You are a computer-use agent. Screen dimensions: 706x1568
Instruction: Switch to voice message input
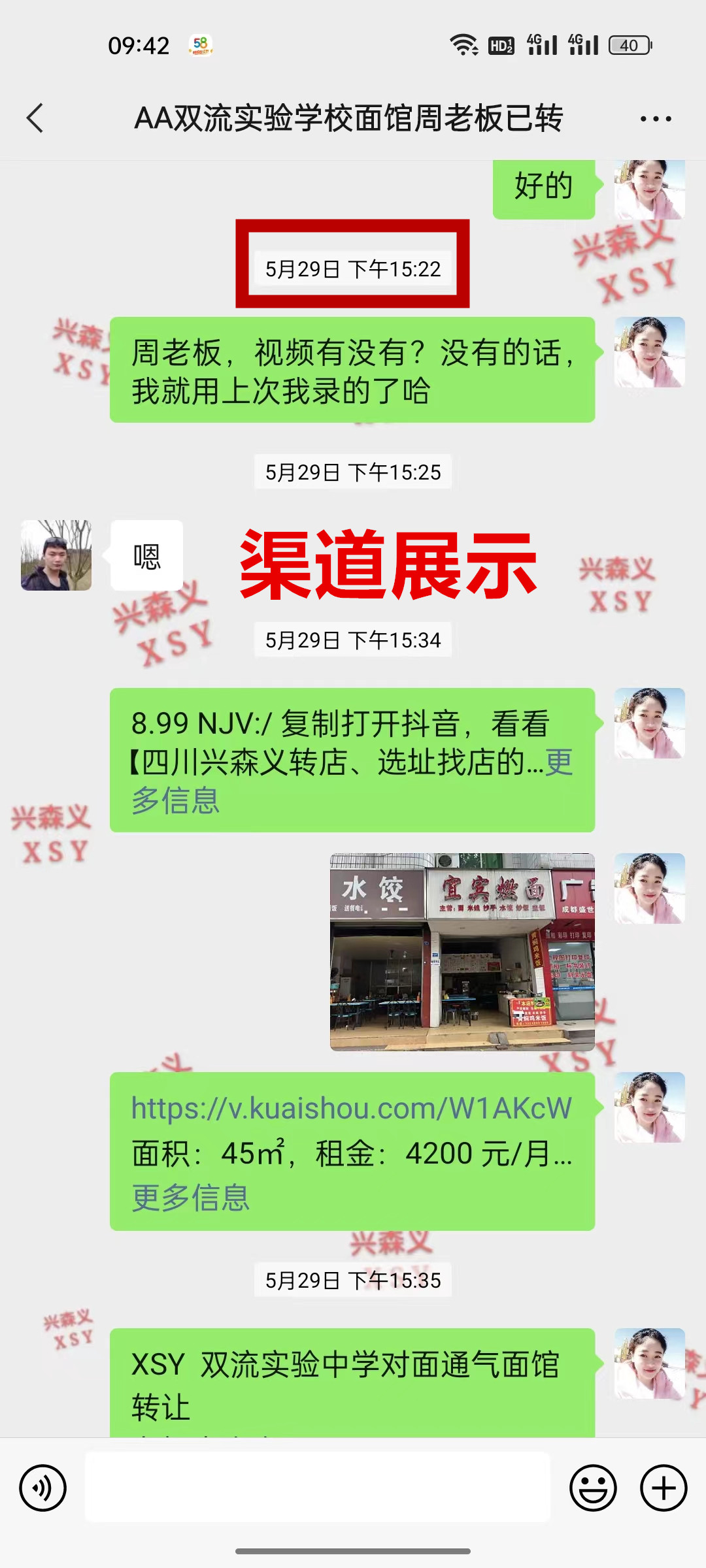[42, 1488]
